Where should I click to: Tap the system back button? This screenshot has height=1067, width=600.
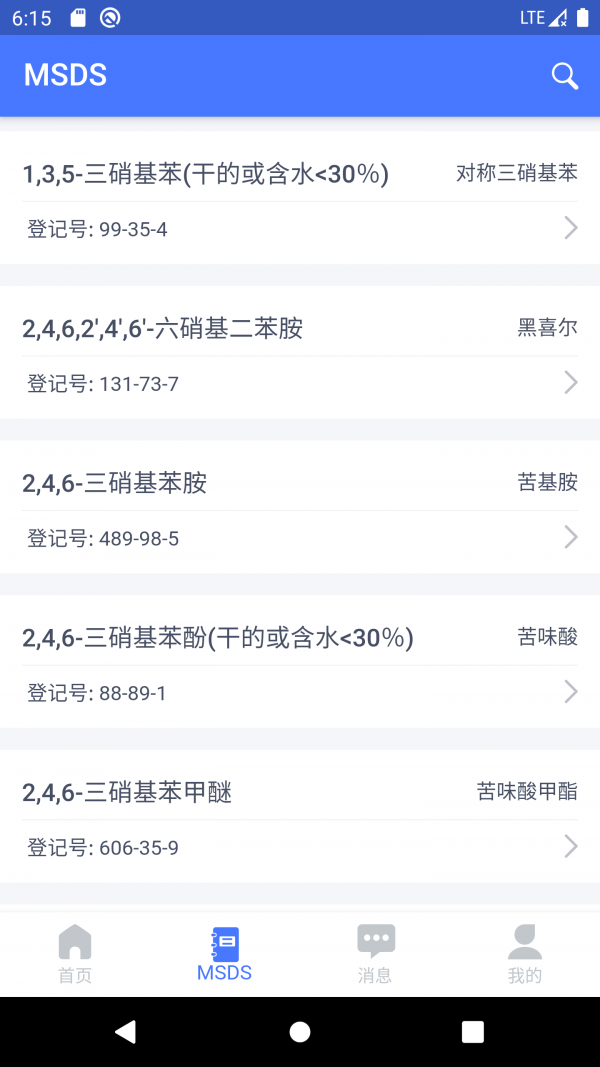pyautogui.click(x=125, y=1032)
